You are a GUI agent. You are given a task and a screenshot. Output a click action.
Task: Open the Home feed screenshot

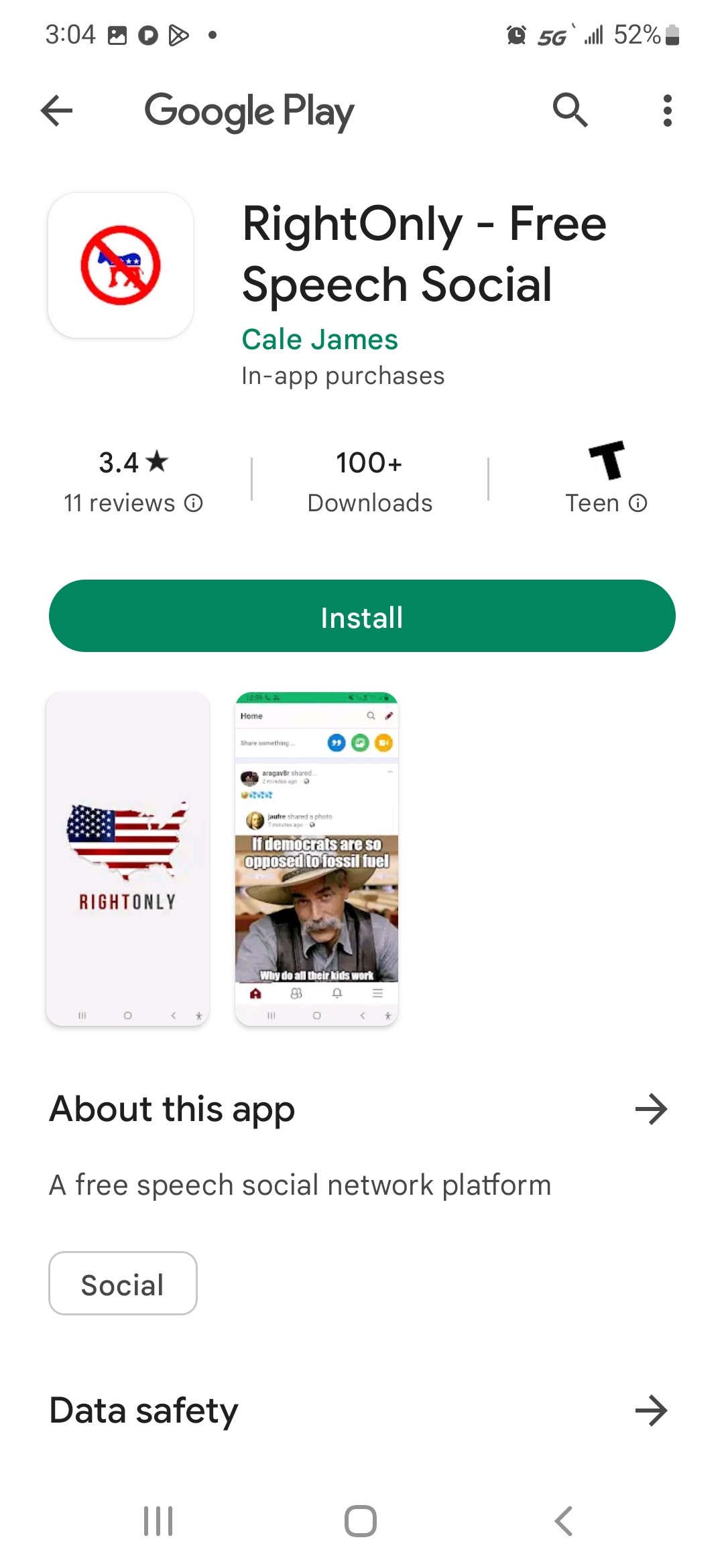[x=316, y=858]
